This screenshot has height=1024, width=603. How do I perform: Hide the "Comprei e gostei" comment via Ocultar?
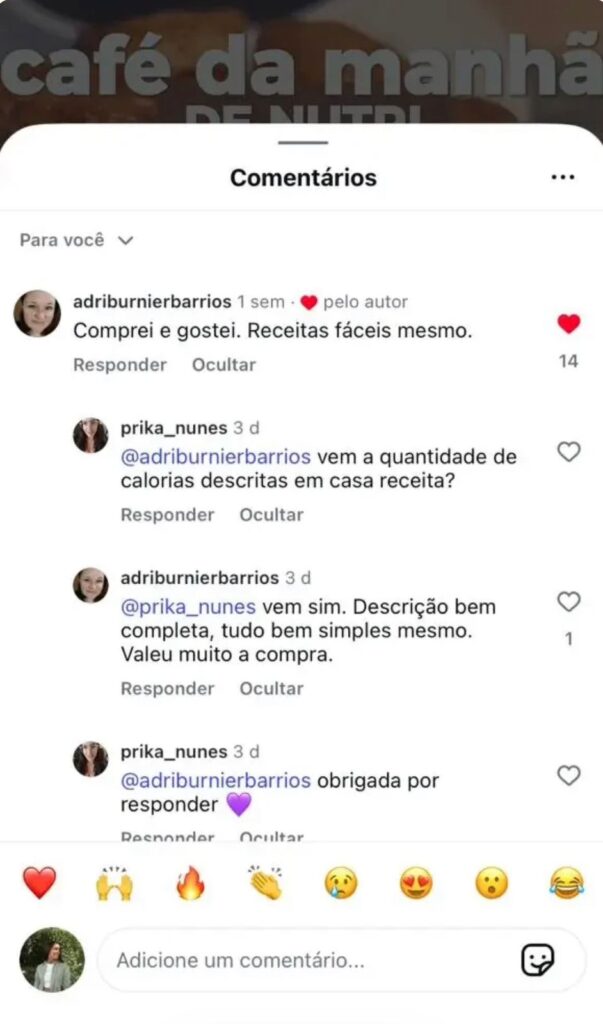point(224,365)
